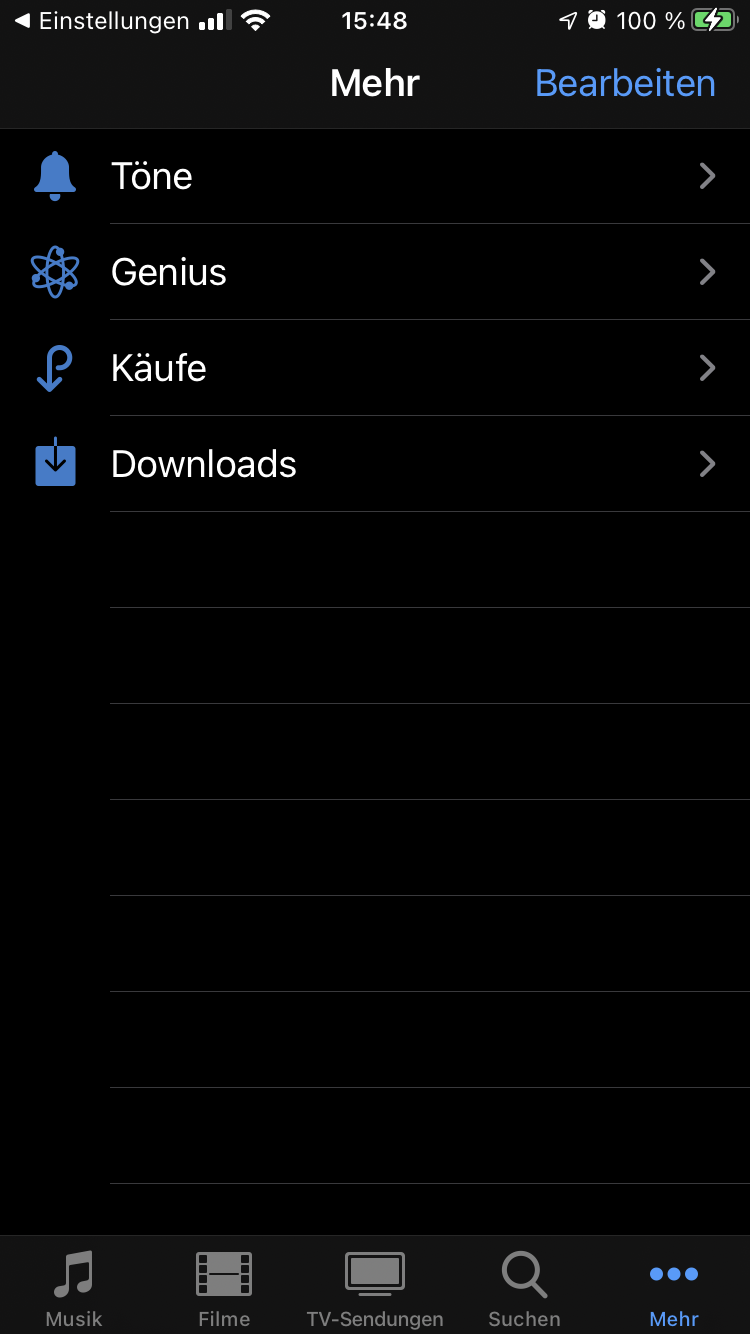750x1334 pixels.
Task: Tap Bearbeiten to edit the tabs
Action: 625,83
